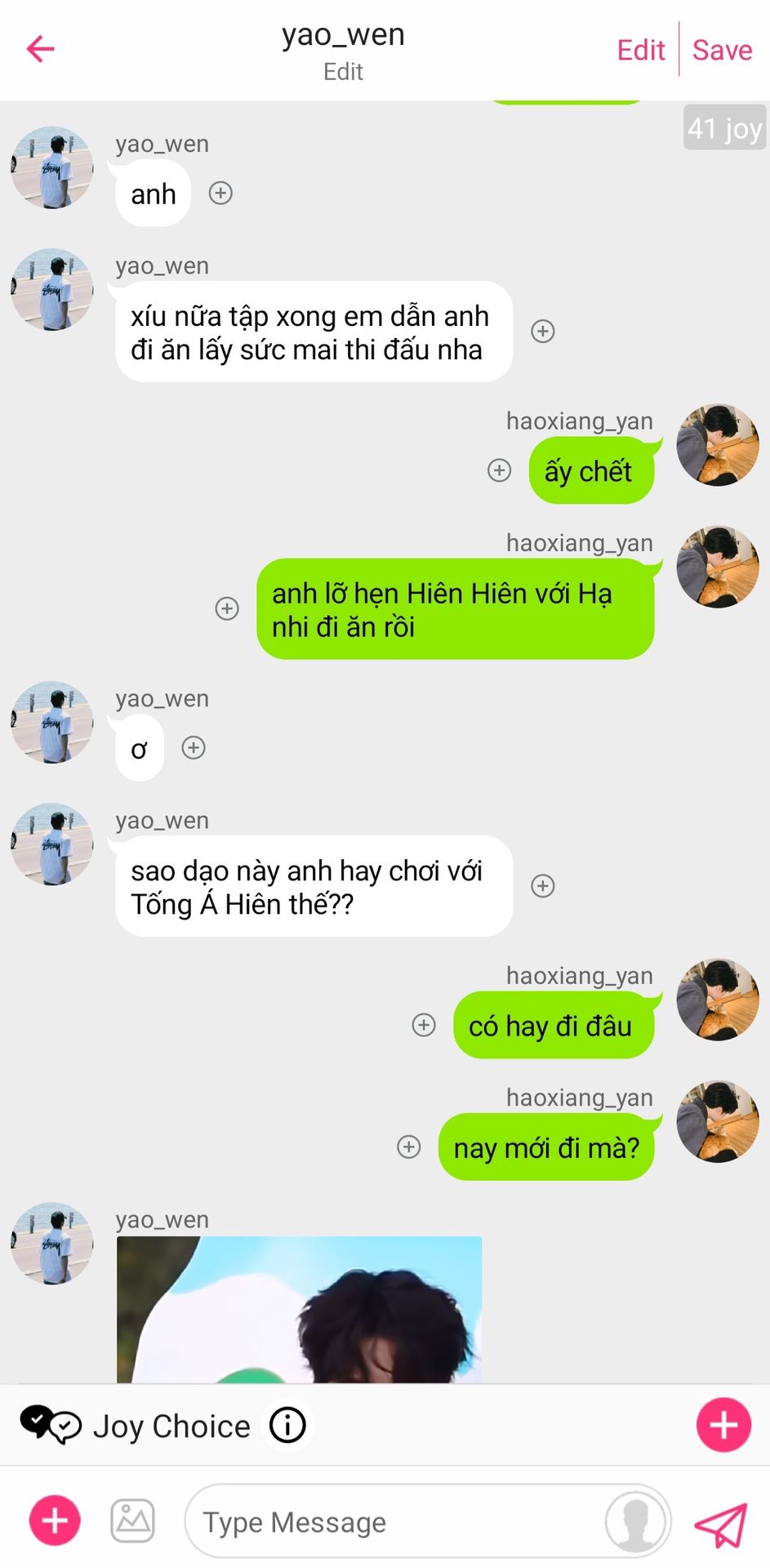This screenshot has width=770, height=1568.
Task: Save the chat conversation
Action: pyautogui.click(x=722, y=50)
